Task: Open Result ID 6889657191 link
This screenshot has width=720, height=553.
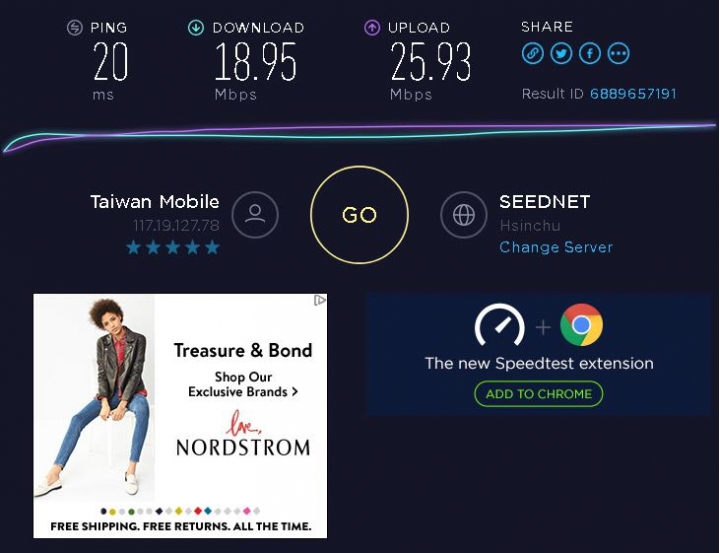Action: [633, 94]
